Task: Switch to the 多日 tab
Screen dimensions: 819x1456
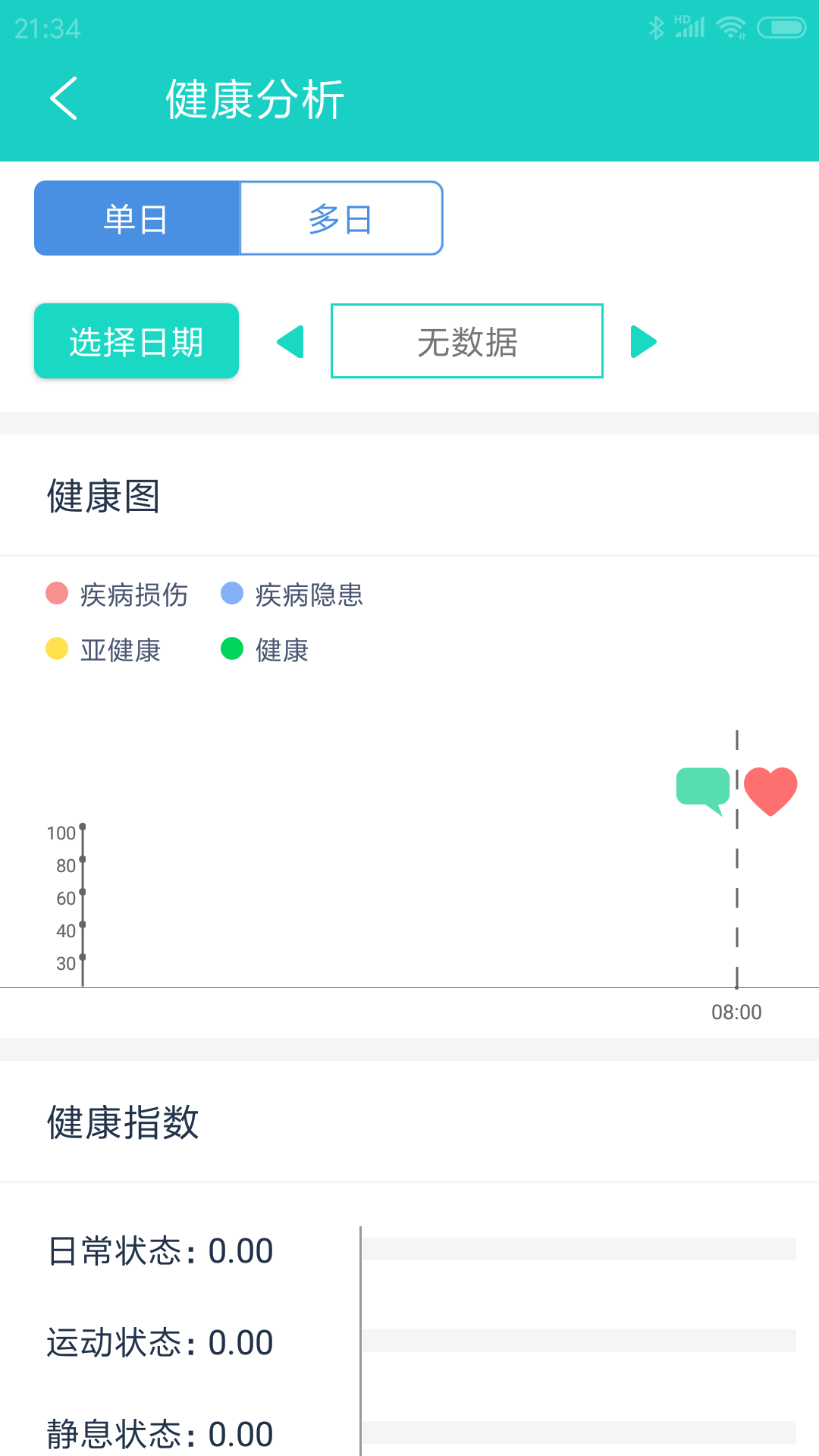Action: pos(340,218)
